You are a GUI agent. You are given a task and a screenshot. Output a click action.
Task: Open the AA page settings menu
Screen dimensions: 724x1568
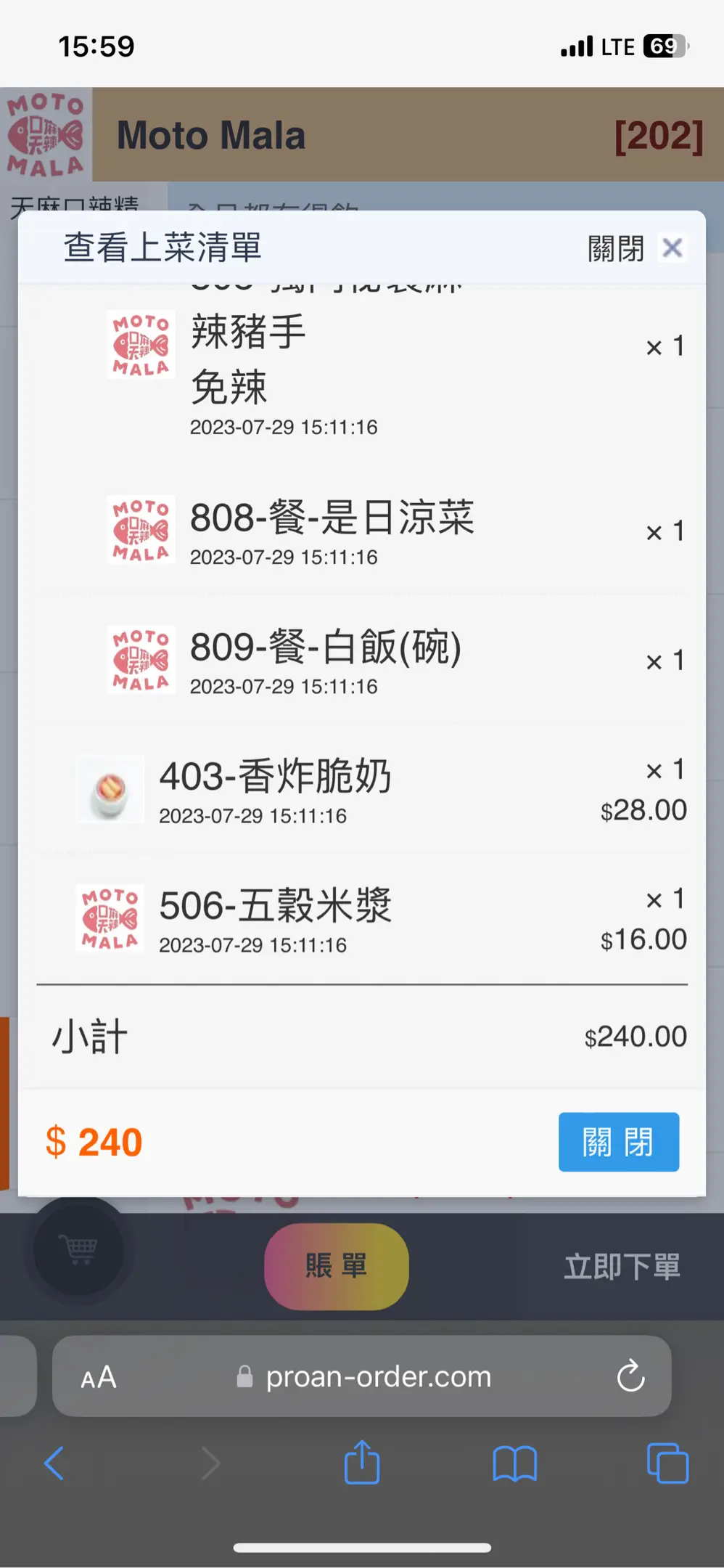click(x=99, y=1377)
